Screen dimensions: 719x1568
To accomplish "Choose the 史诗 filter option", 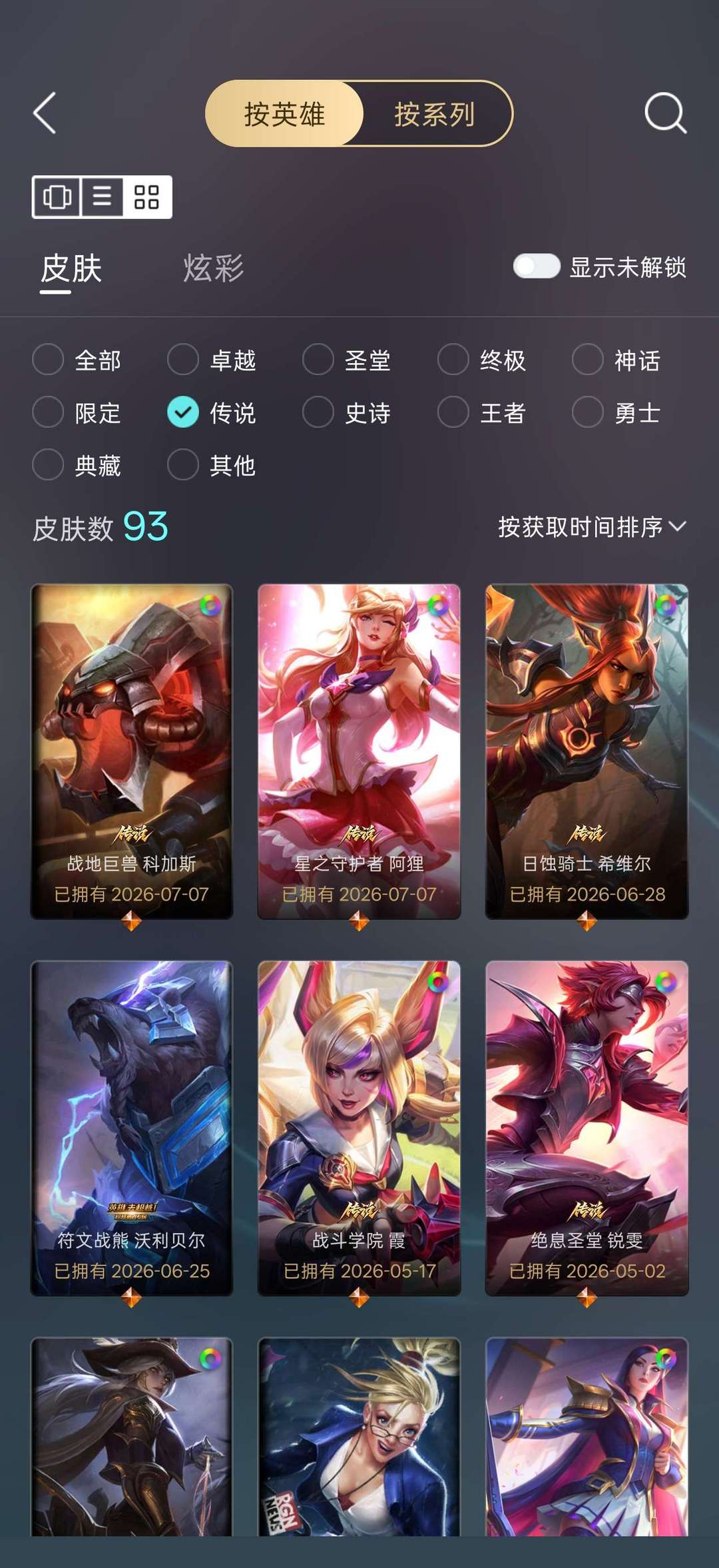I will pyautogui.click(x=347, y=412).
